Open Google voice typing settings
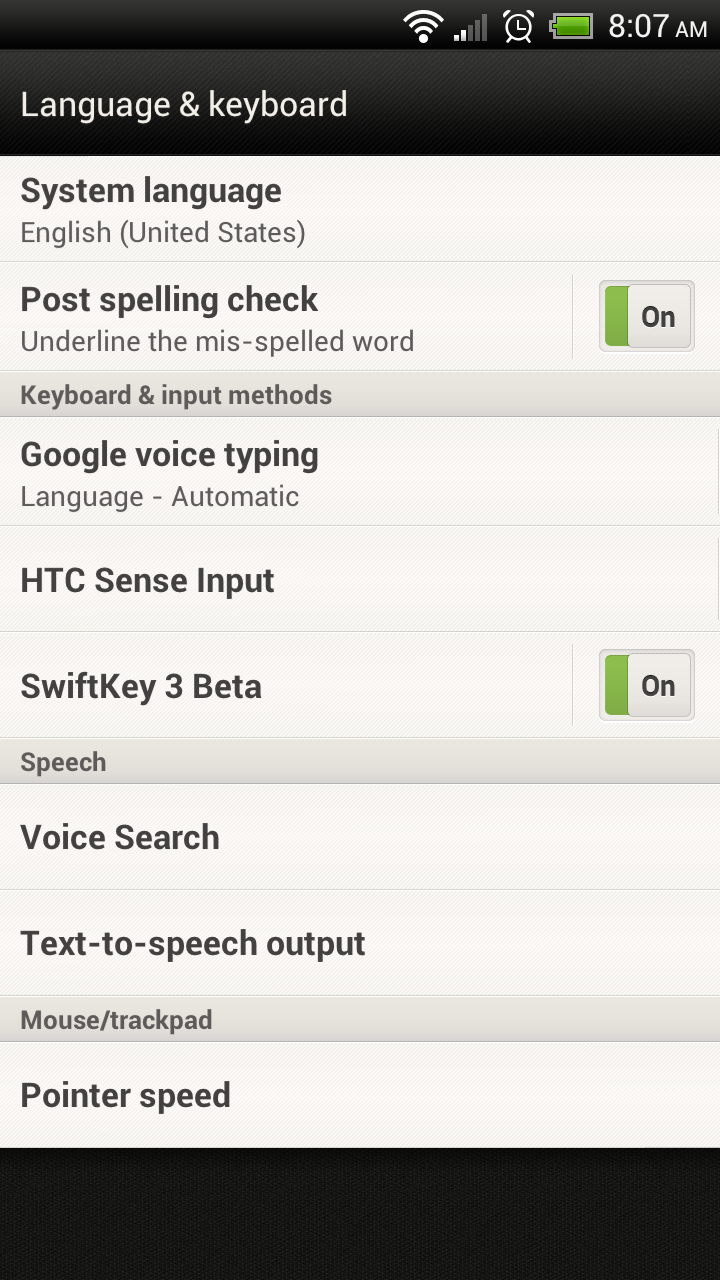The width and height of the screenshot is (720, 1280). coord(300,473)
